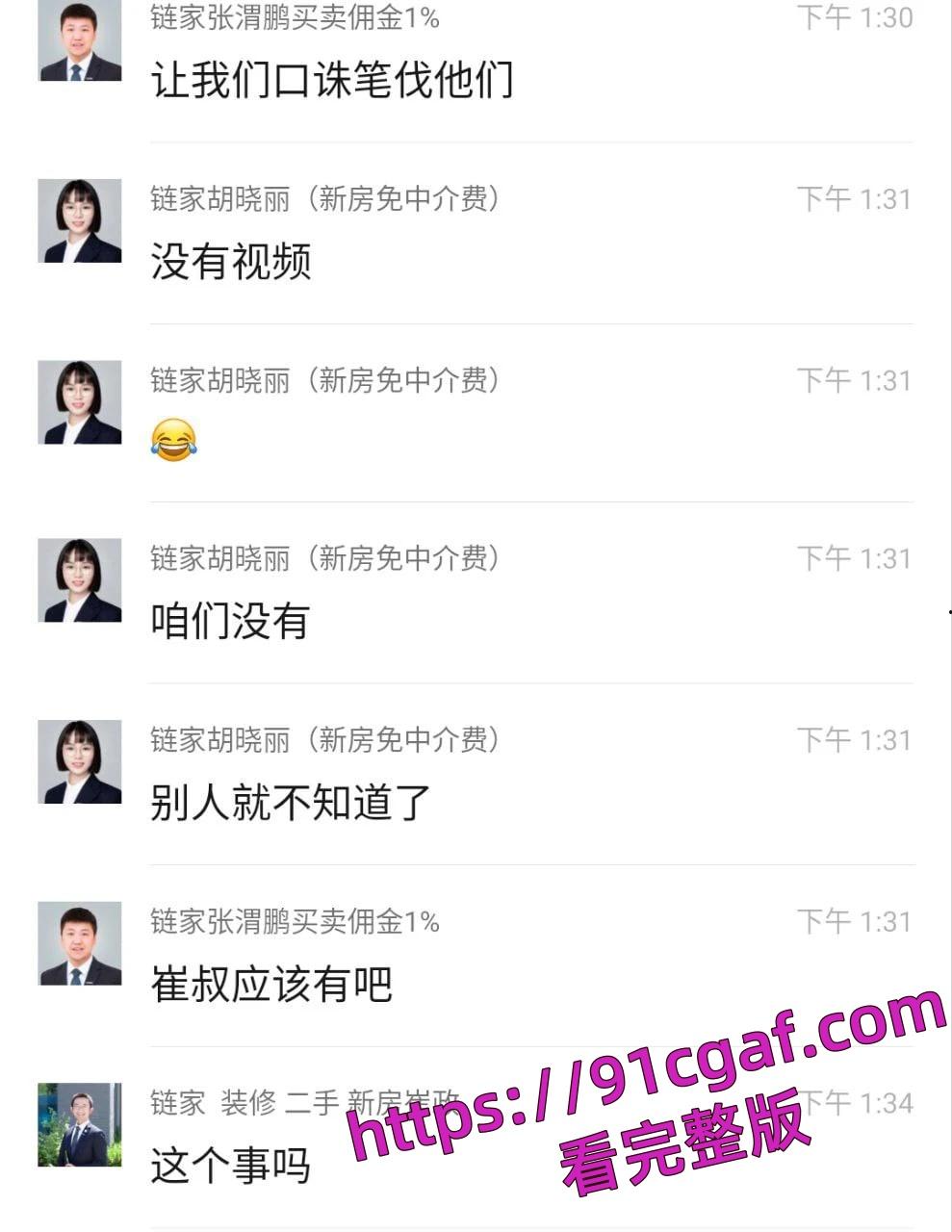Tap sender name 链家胡晓丽（新房免中介费）
952x1232 pixels.
click(x=325, y=199)
